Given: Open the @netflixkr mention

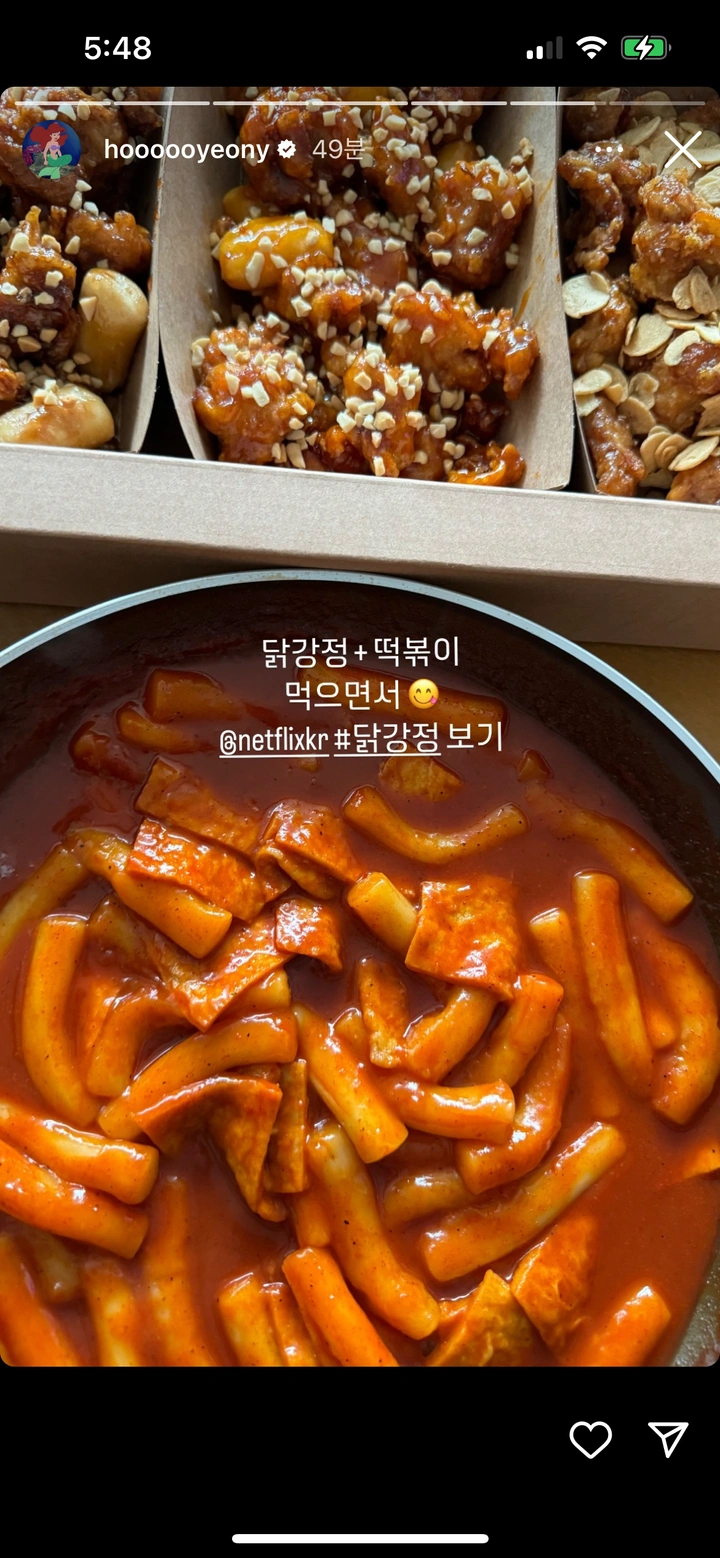Looking at the screenshot, I should pyautogui.click(x=274, y=739).
